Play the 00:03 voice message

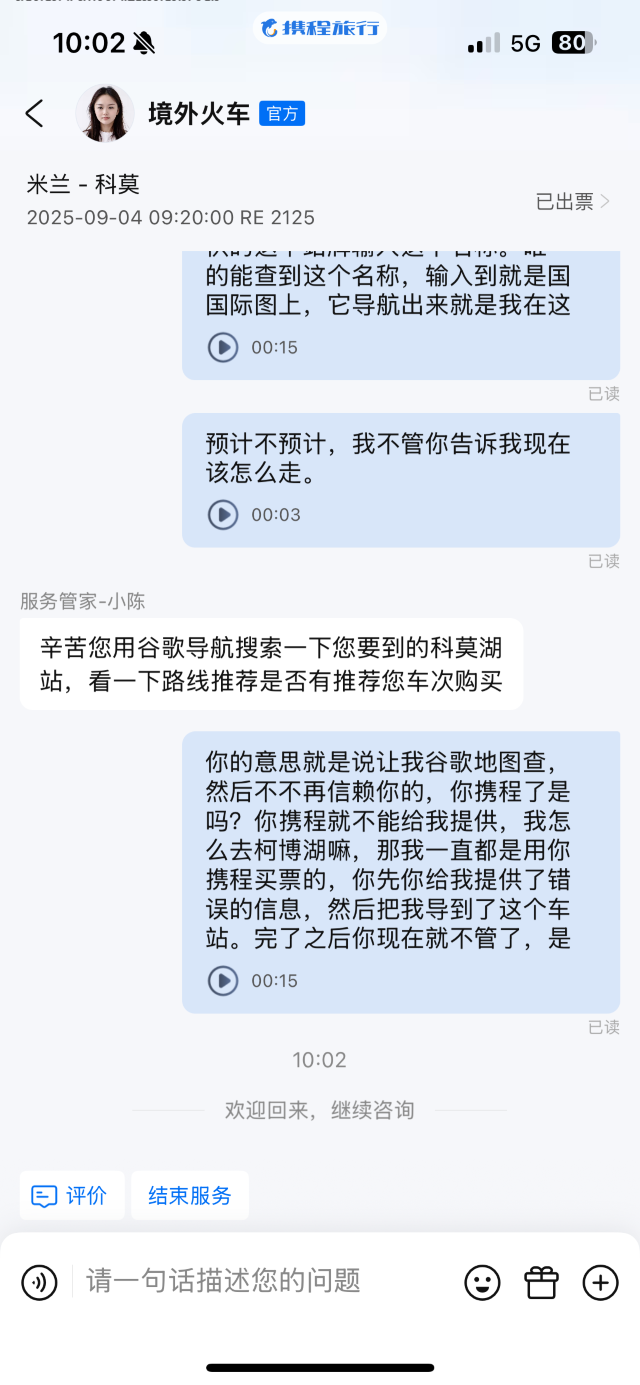(x=223, y=515)
